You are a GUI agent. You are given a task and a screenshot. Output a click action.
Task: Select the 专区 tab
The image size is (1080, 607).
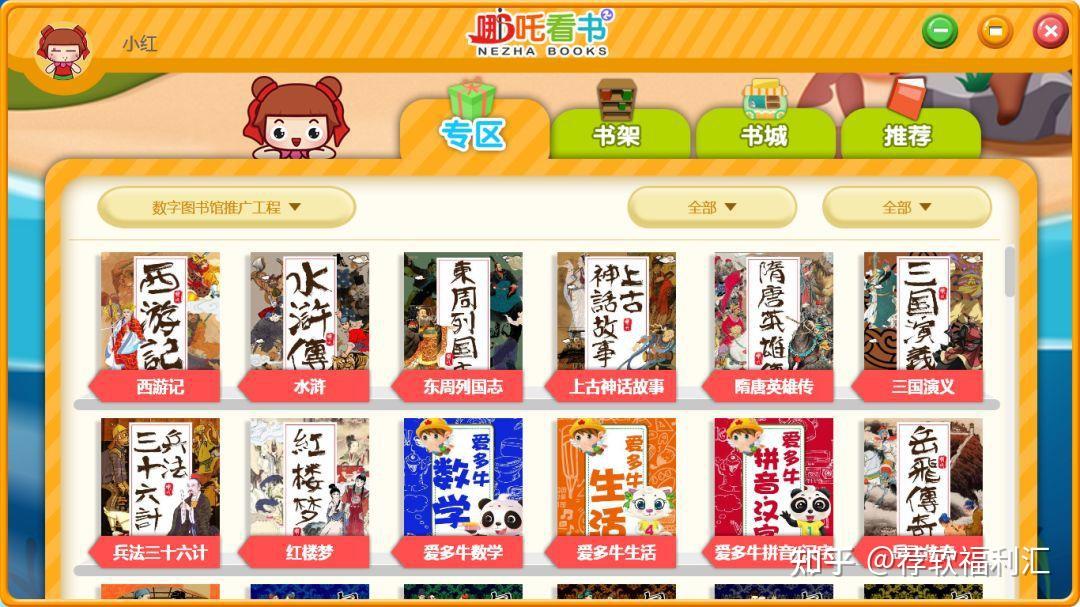[474, 133]
